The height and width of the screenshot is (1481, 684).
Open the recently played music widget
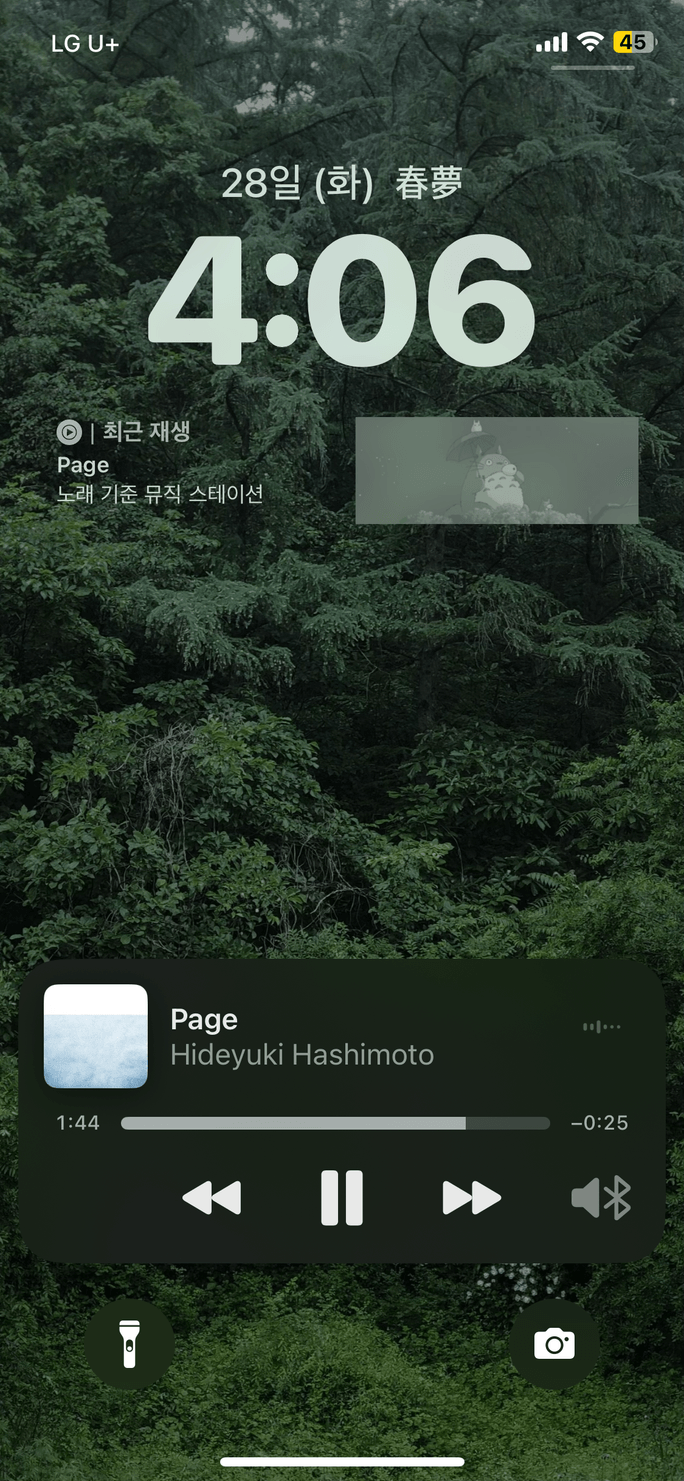(x=160, y=463)
